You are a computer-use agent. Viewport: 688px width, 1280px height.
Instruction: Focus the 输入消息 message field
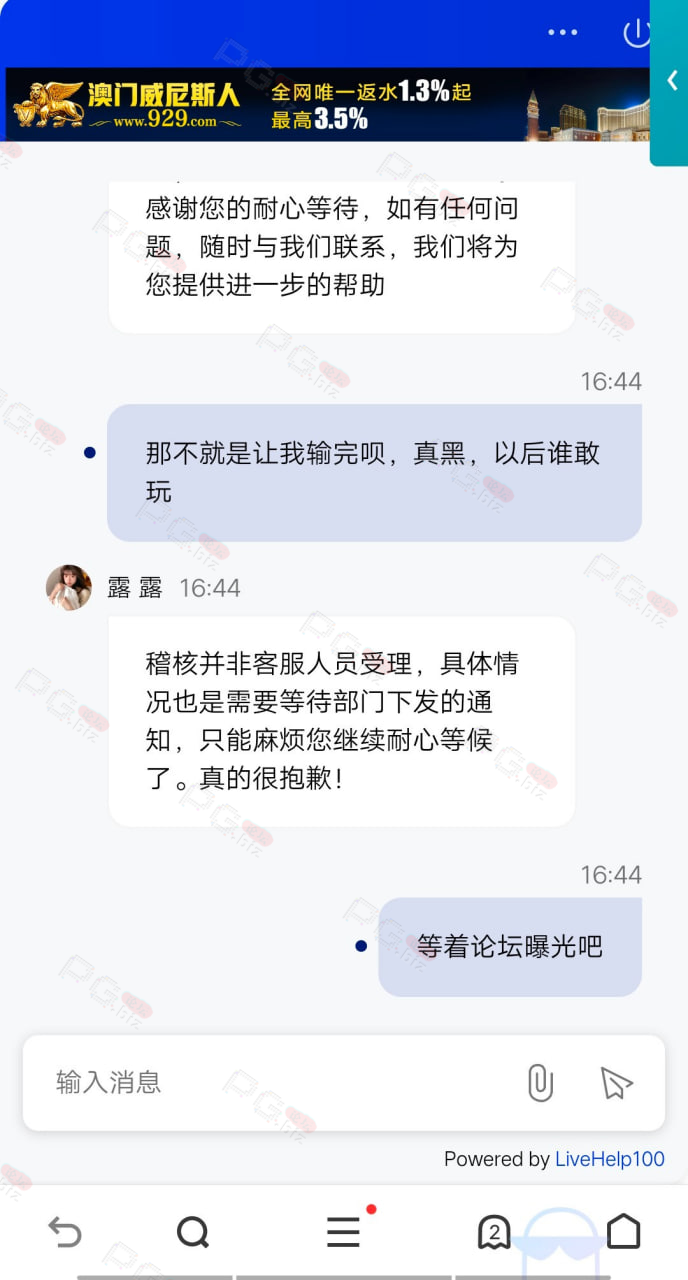pyautogui.click(x=270, y=1082)
